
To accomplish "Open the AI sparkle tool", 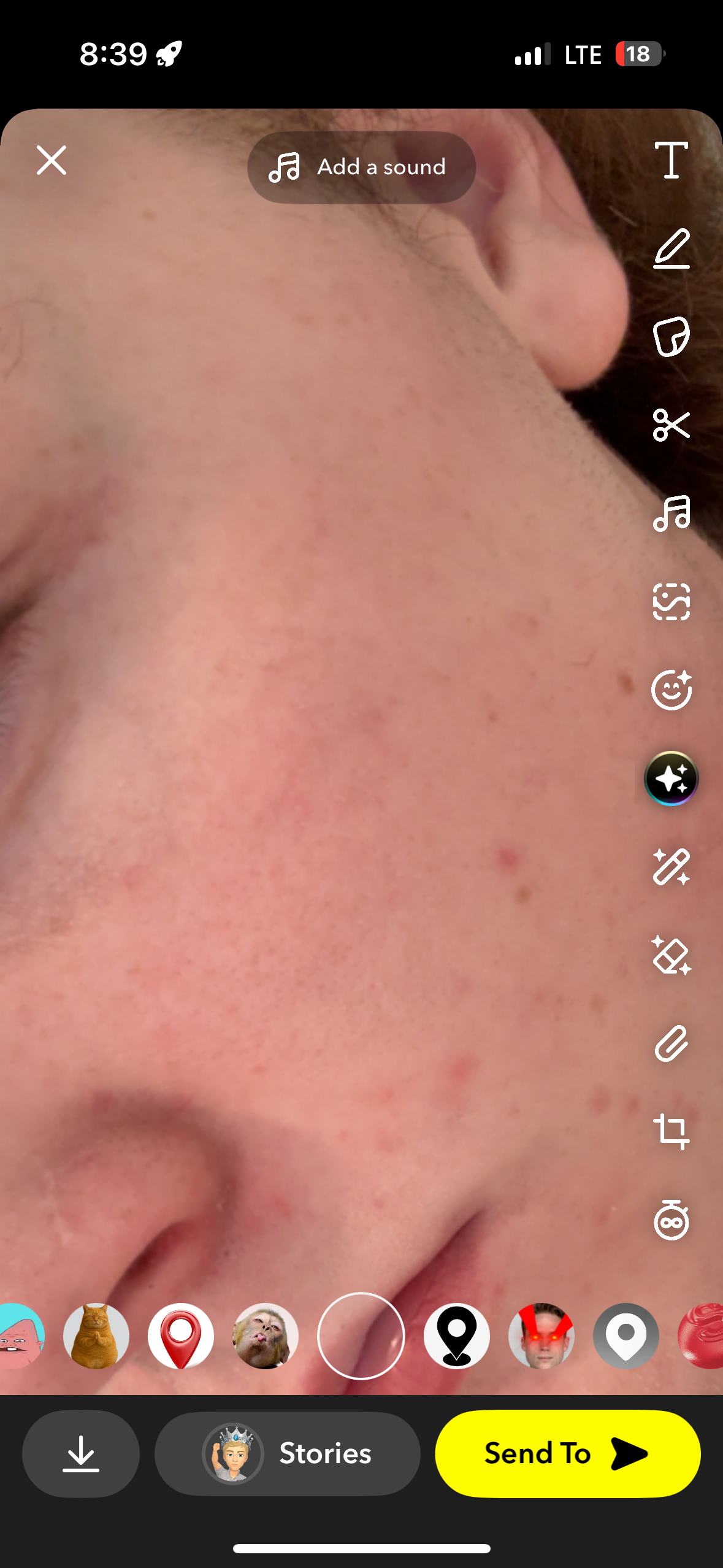I will (671, 778).
